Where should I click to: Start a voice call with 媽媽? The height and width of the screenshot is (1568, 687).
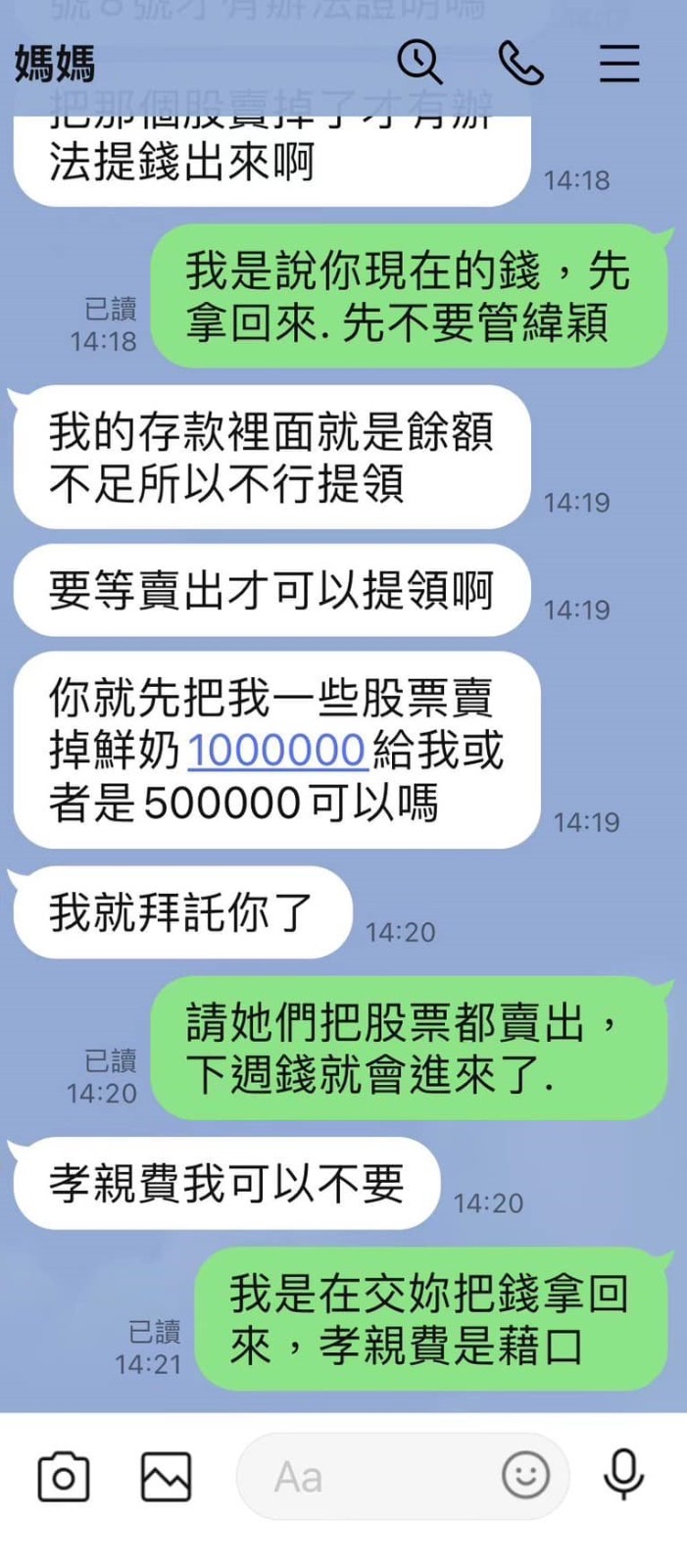pos(520,64)
